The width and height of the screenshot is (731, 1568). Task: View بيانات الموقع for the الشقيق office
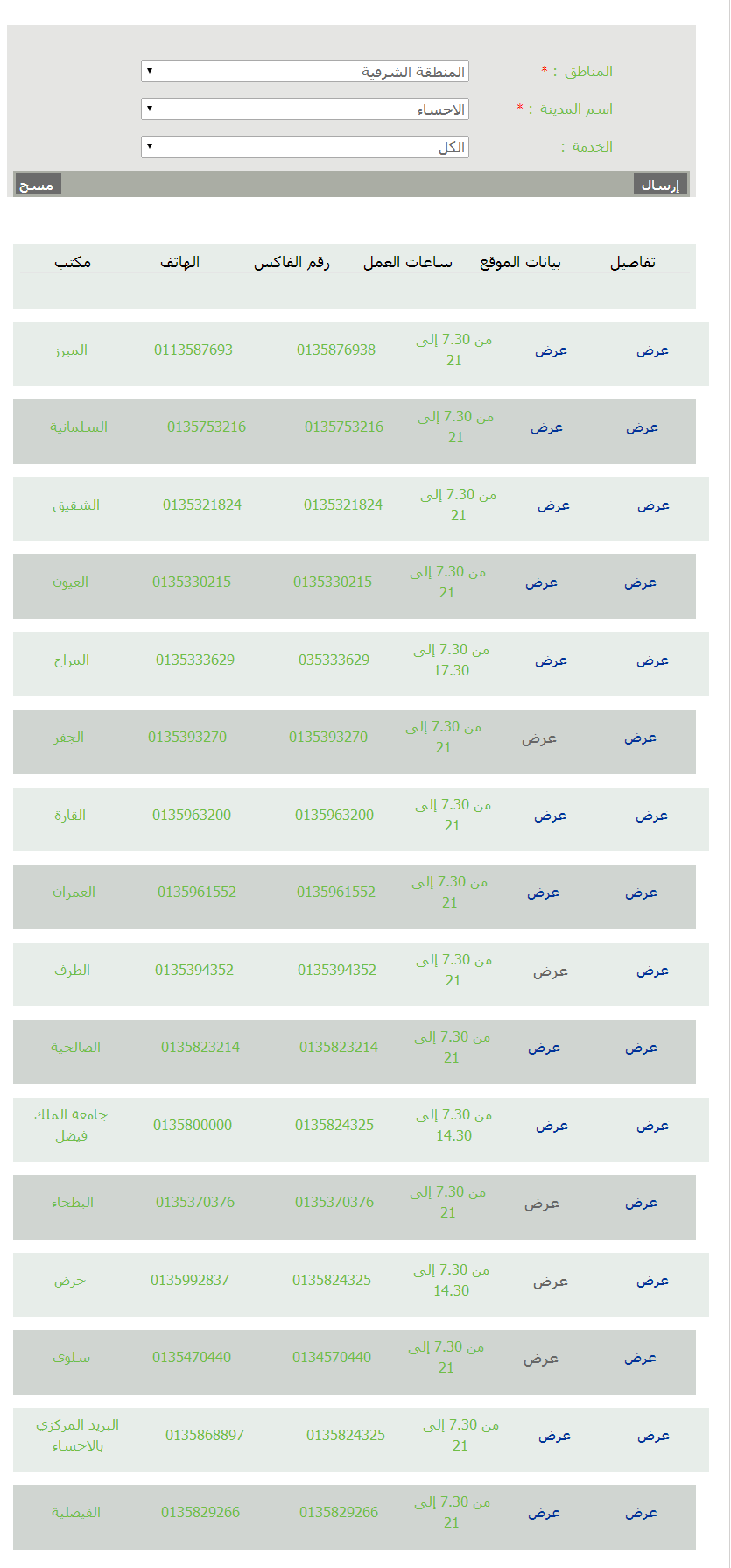553,505
